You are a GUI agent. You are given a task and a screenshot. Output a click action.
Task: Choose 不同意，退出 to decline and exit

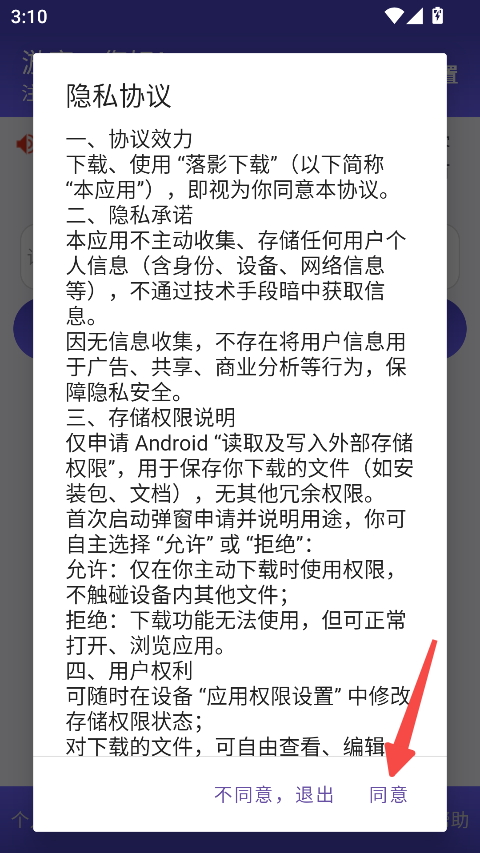point(273,795)
